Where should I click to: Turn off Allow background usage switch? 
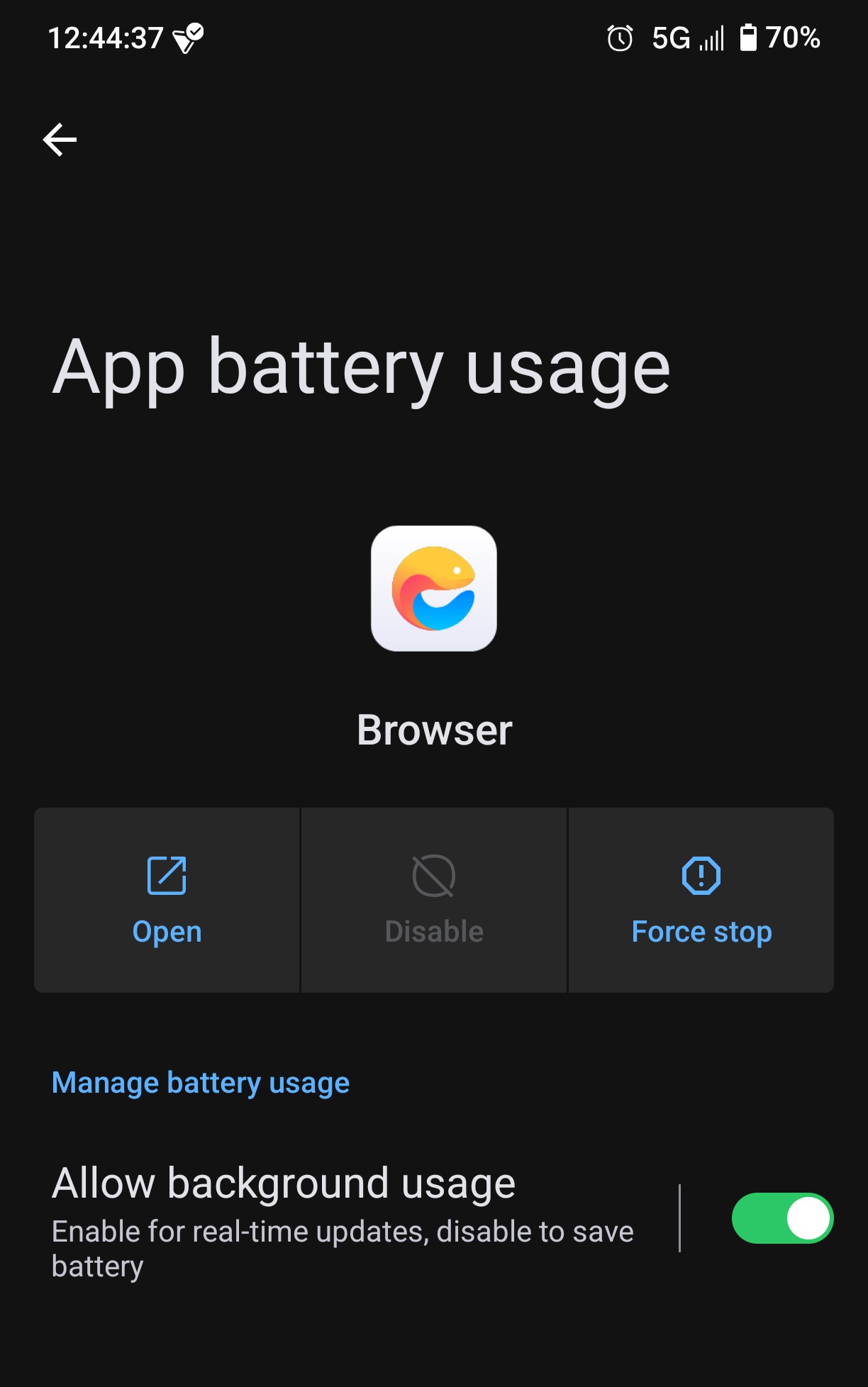782,1218
